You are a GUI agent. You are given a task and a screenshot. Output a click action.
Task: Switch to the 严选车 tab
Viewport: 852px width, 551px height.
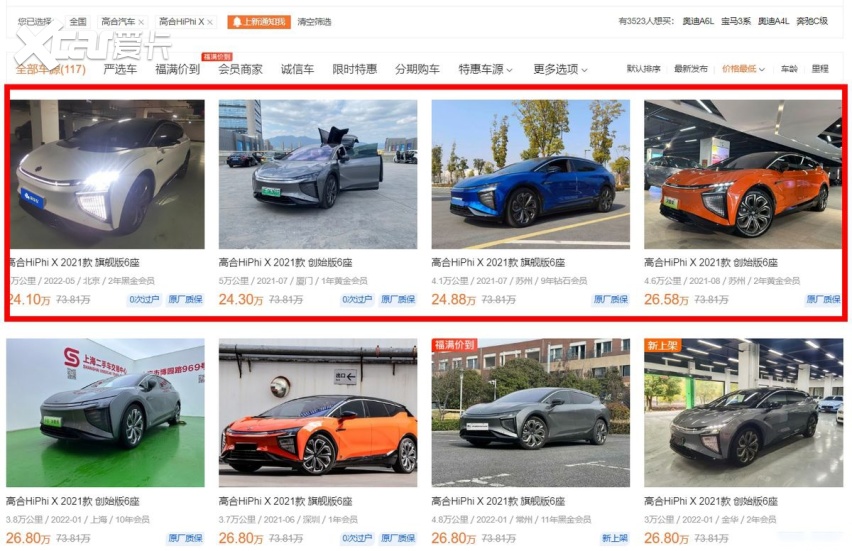(120, 70)
